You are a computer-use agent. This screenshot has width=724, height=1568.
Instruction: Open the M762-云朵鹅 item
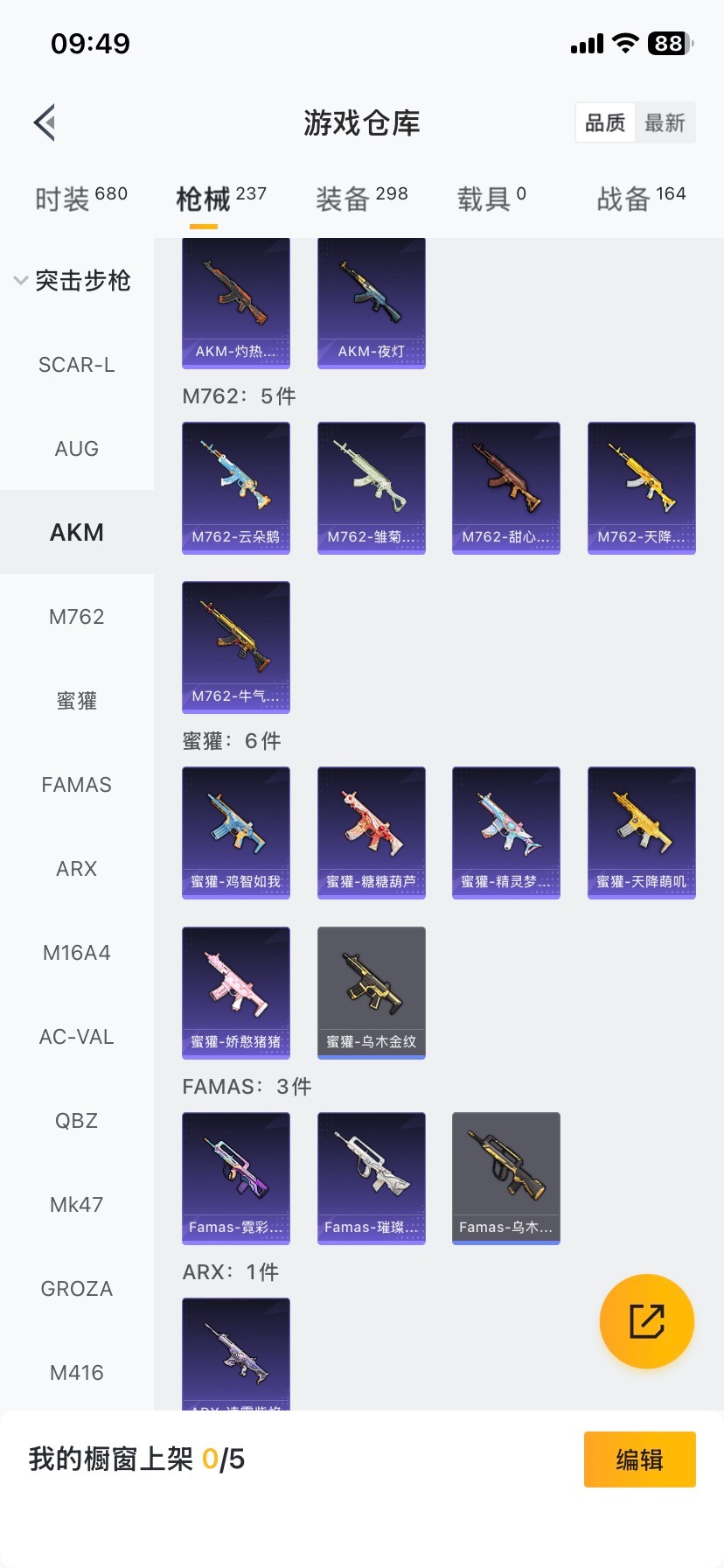[235, 487]
